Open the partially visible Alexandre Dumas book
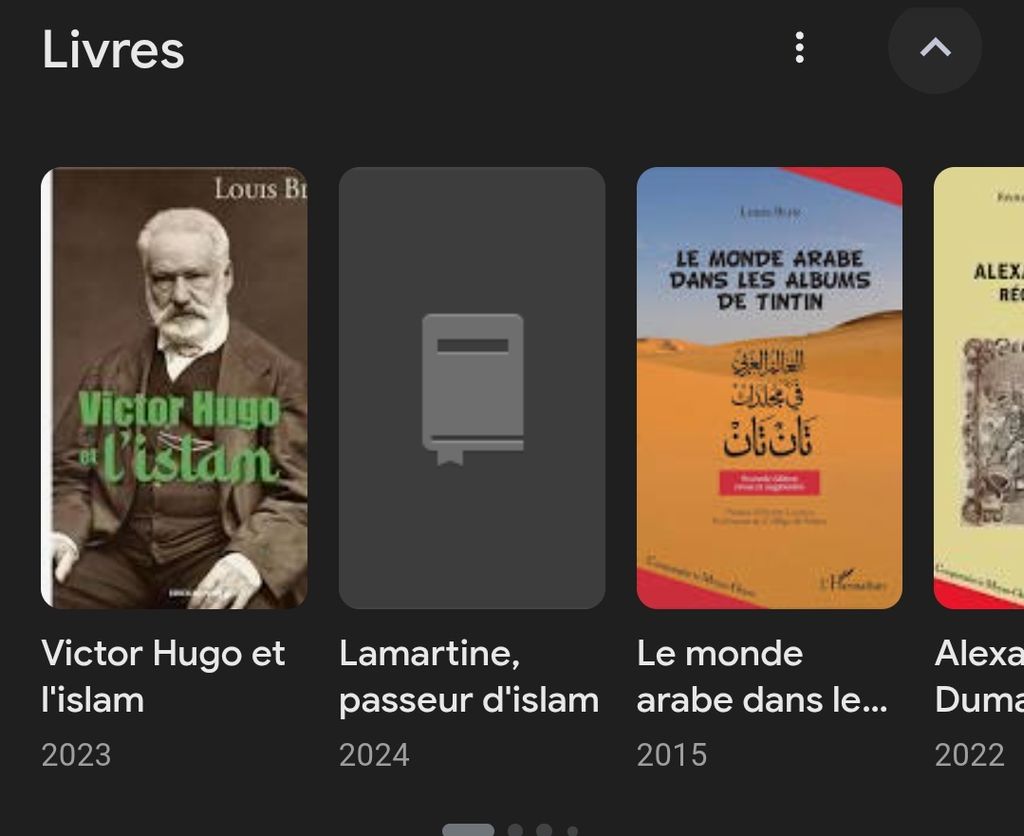Screen dimensions: 1024x836 pyautogui.click(x=980, y=388)
